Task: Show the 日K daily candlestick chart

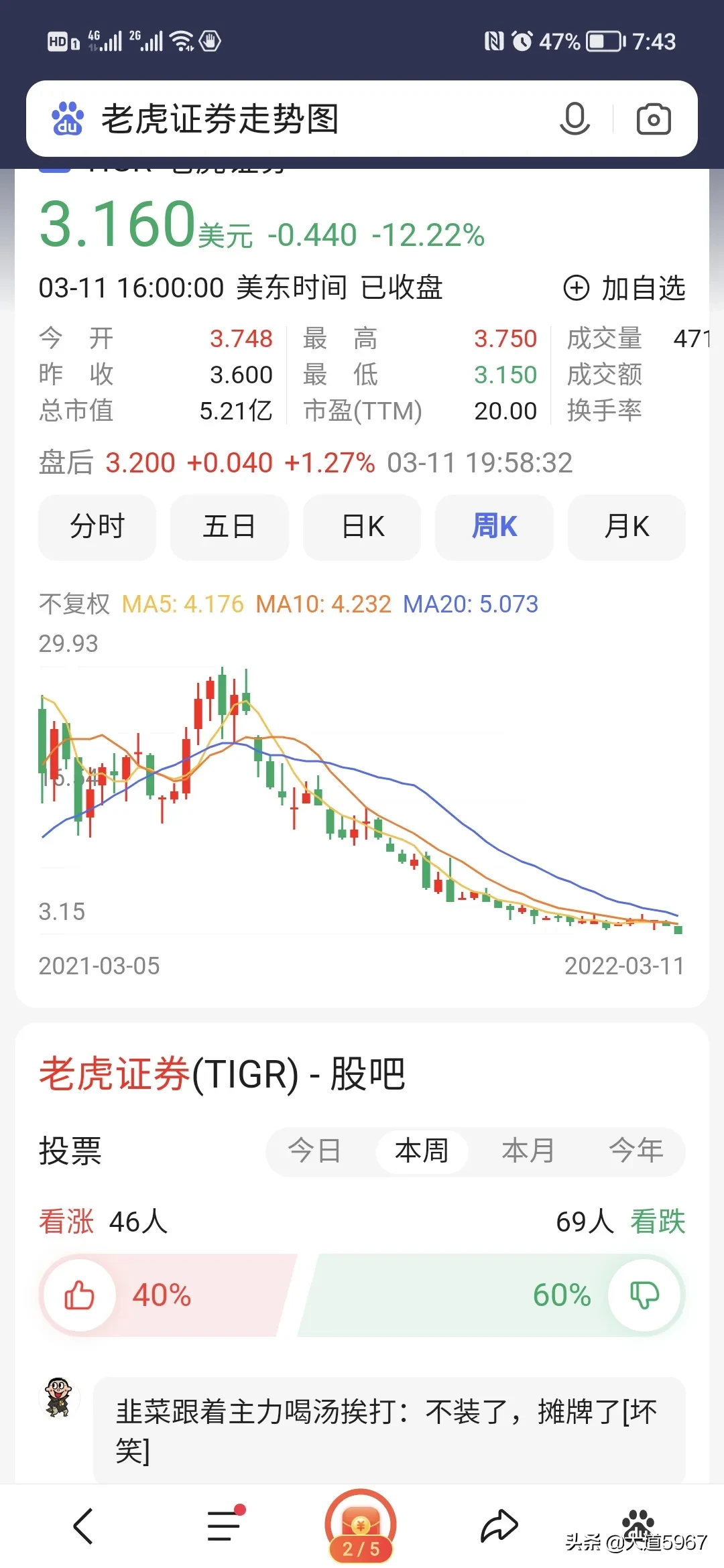Action: coord(362,527)
